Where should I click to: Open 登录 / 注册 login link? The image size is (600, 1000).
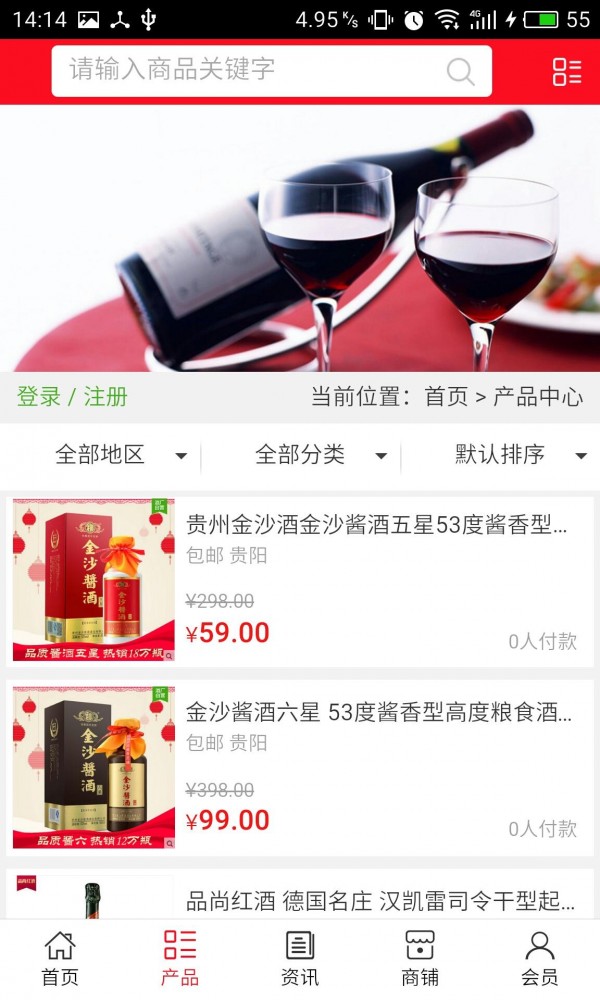[x=72, y=397]
